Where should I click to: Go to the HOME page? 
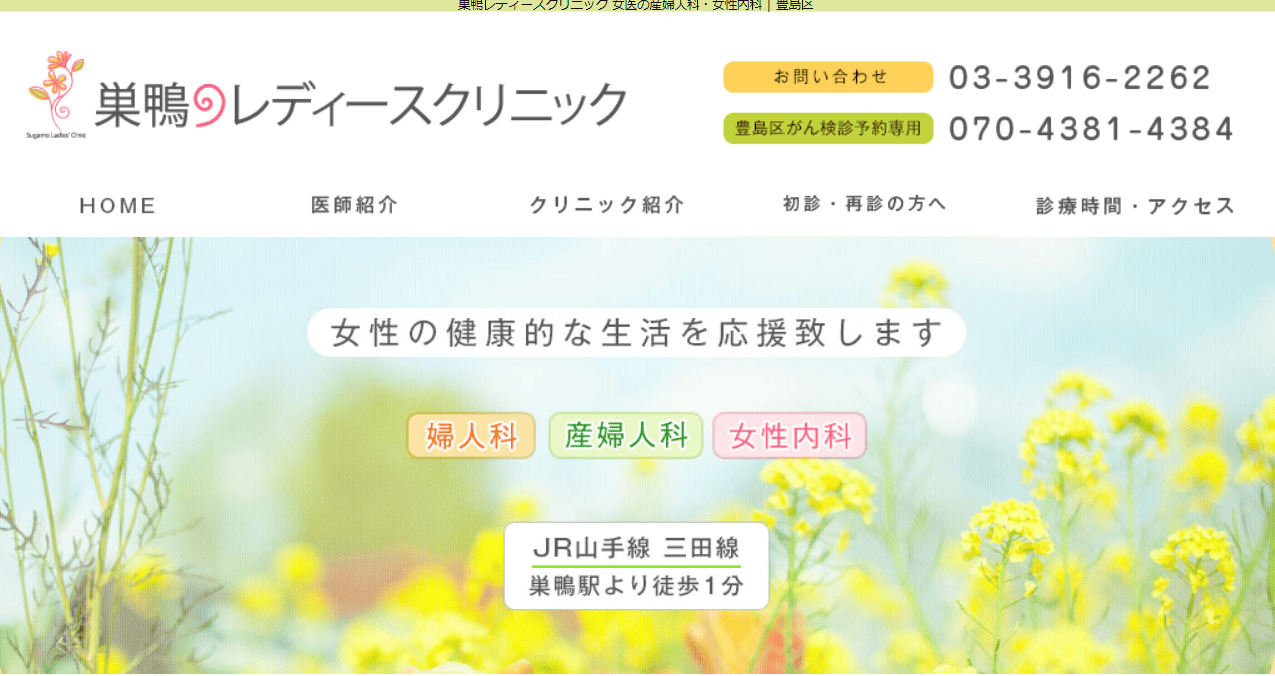click(x=118, y=206)
